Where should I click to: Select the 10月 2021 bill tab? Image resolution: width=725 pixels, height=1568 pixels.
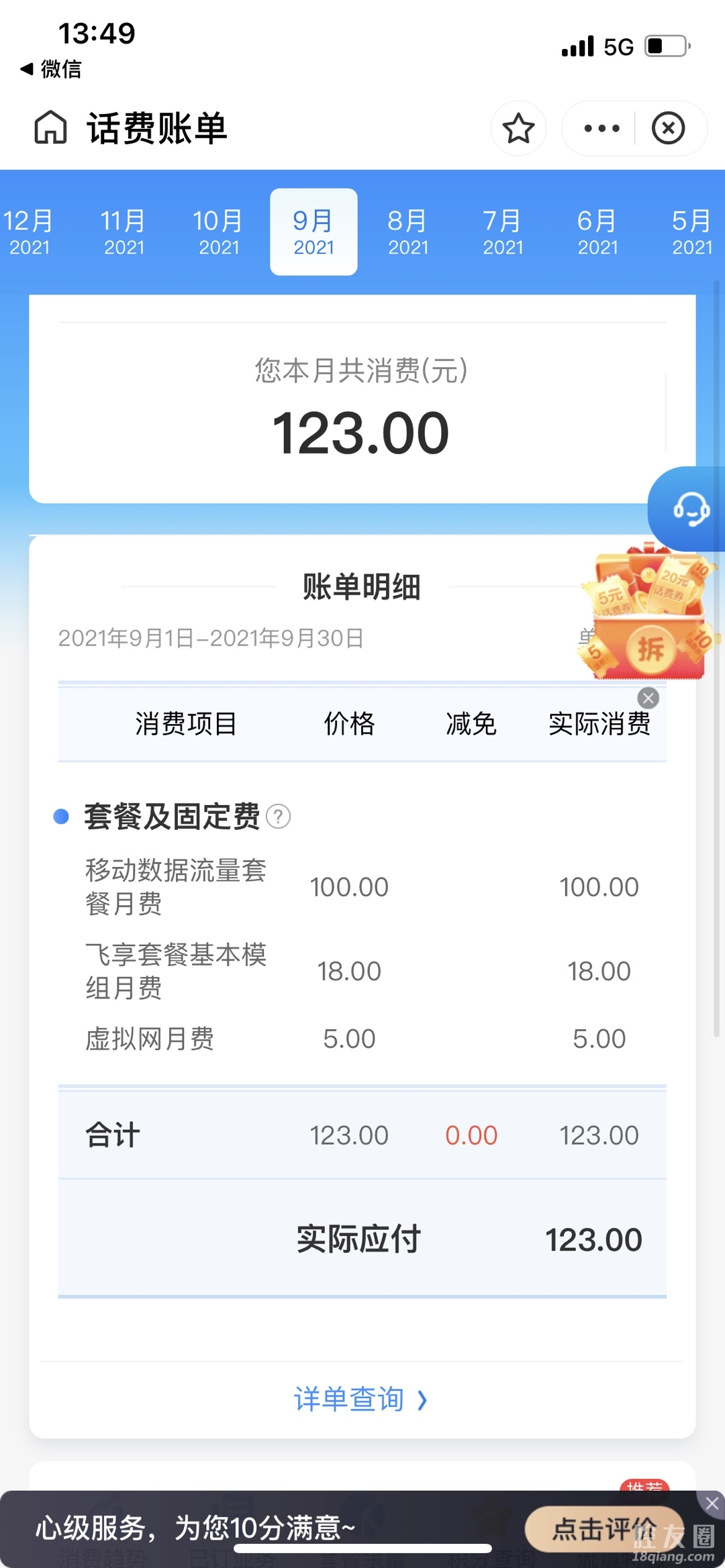(x=218, y=232)
